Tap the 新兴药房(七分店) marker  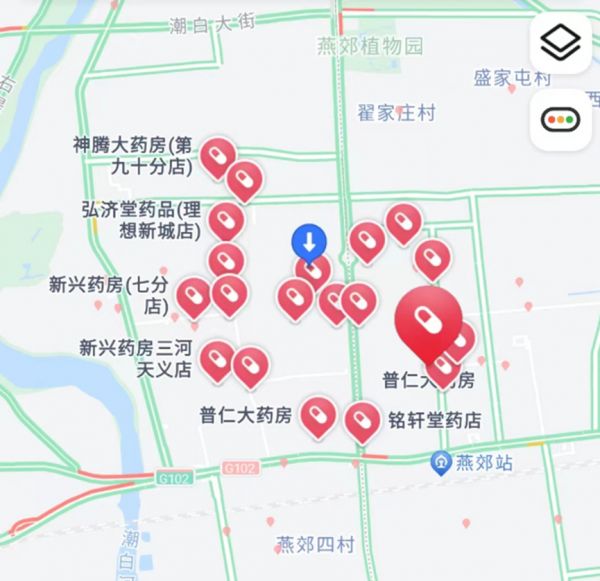pos(193,296)
